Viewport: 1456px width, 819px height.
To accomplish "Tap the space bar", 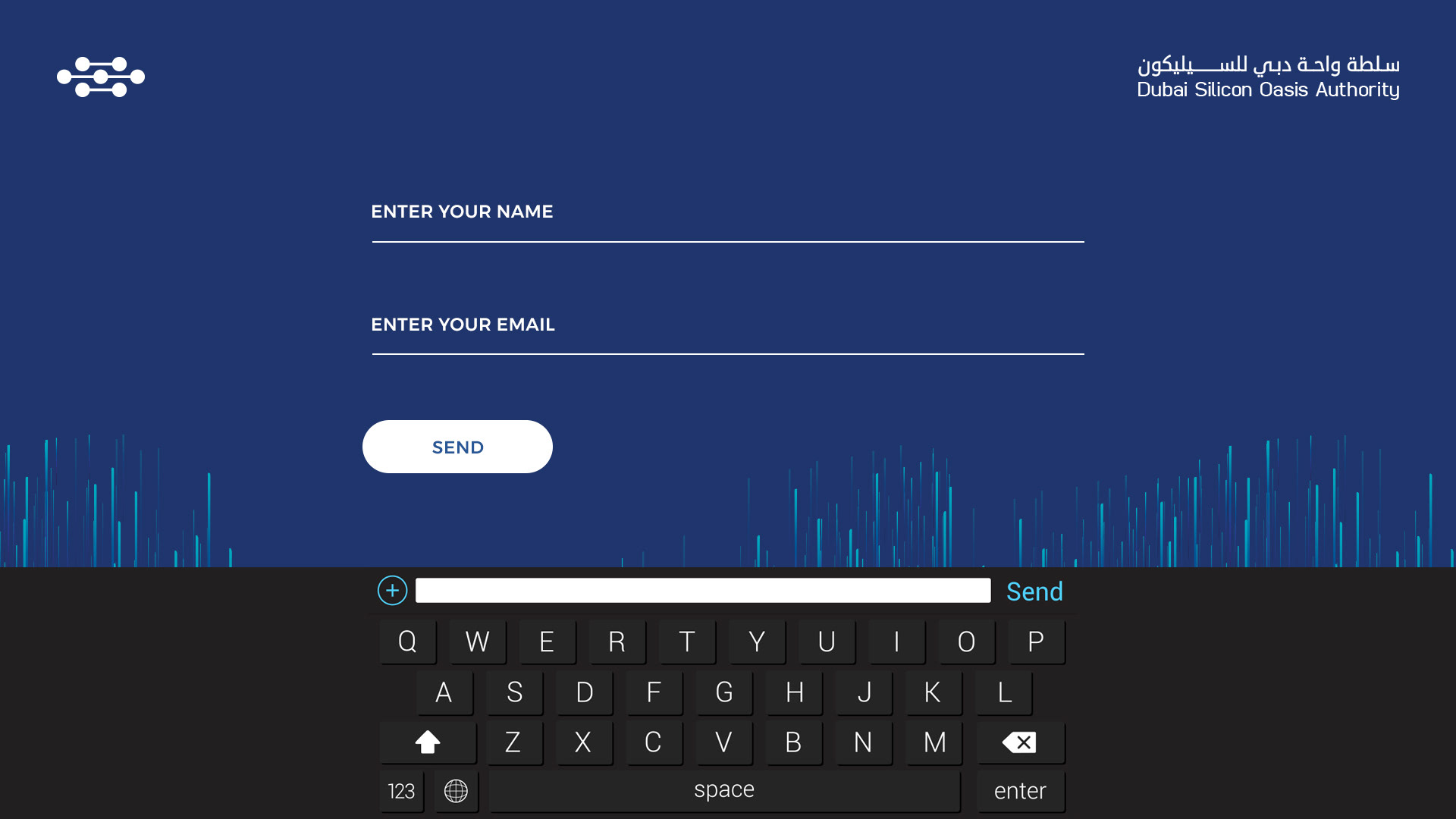I will click(724, 791).
